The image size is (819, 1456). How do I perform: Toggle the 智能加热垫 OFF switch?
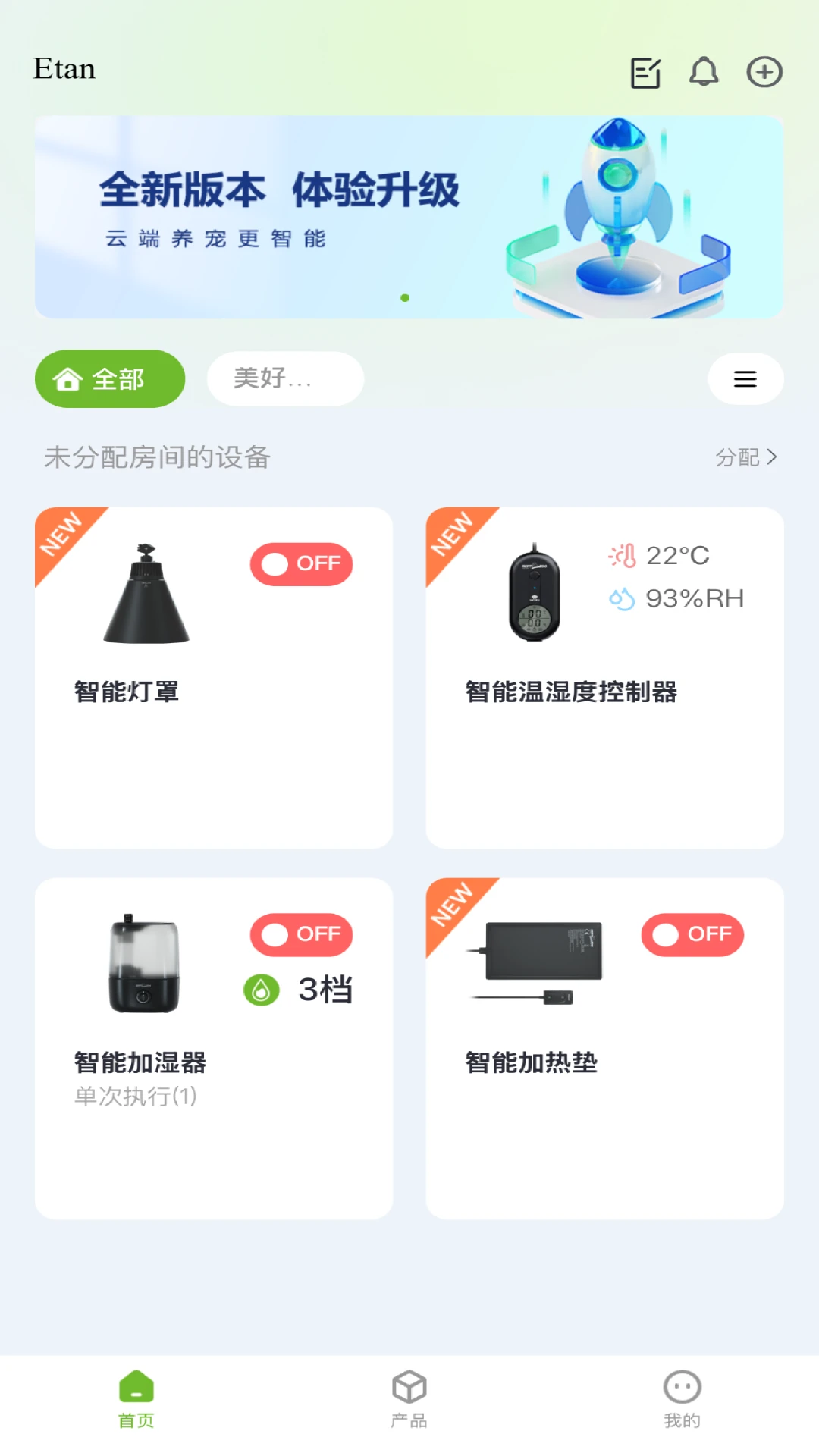tap(692, 934)
